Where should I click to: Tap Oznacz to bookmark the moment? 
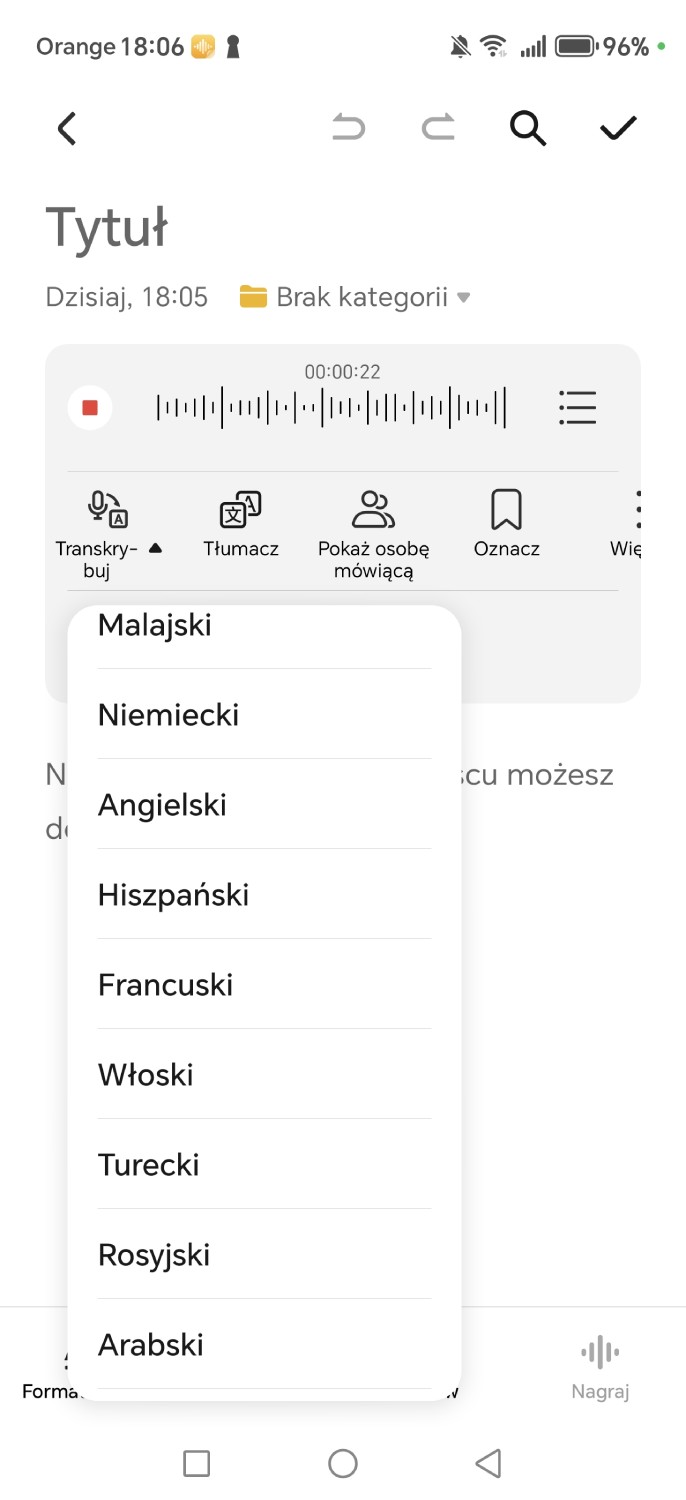click(507, 525)
